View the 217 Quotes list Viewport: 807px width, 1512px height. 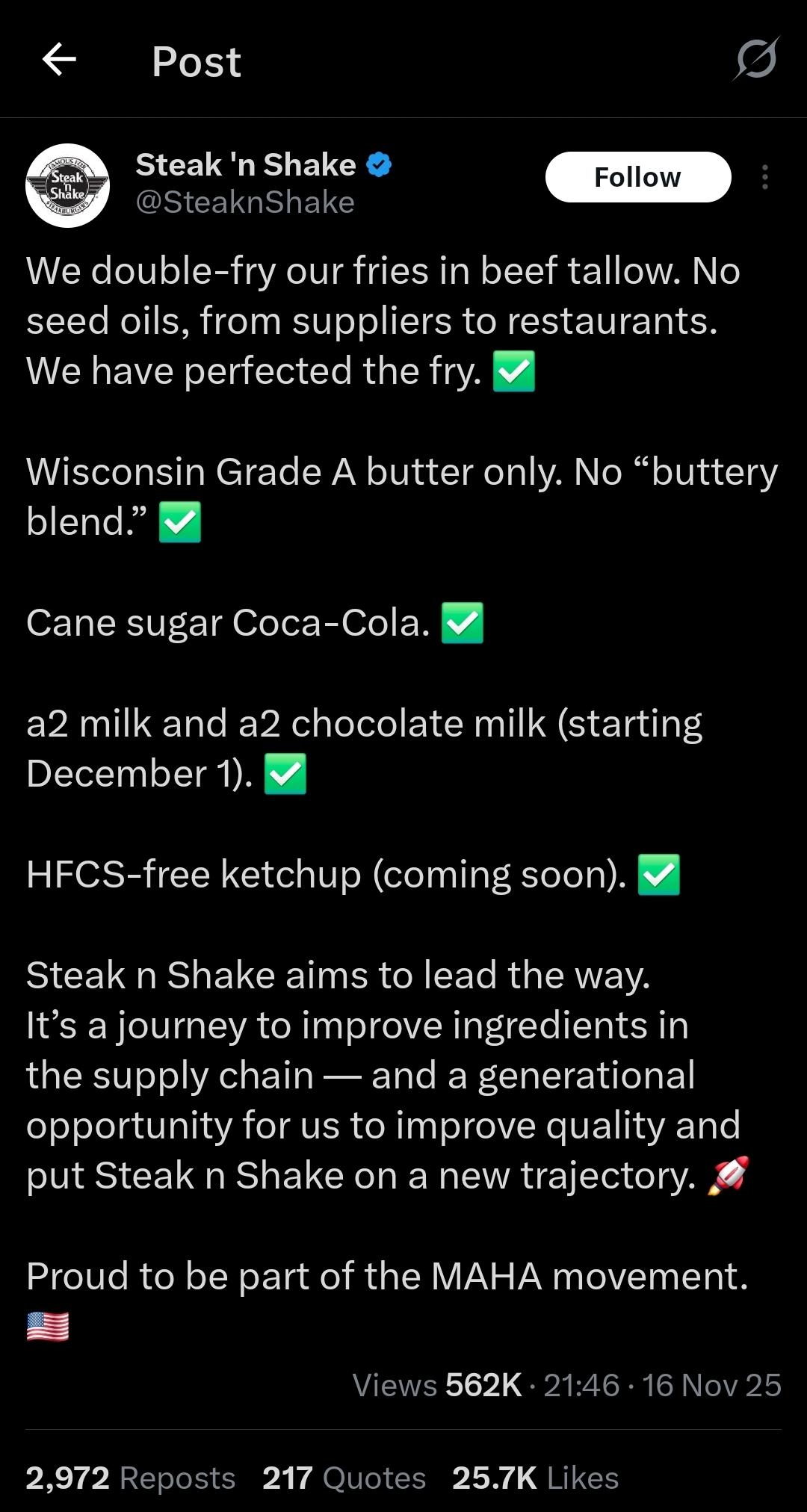point(344,1478)
